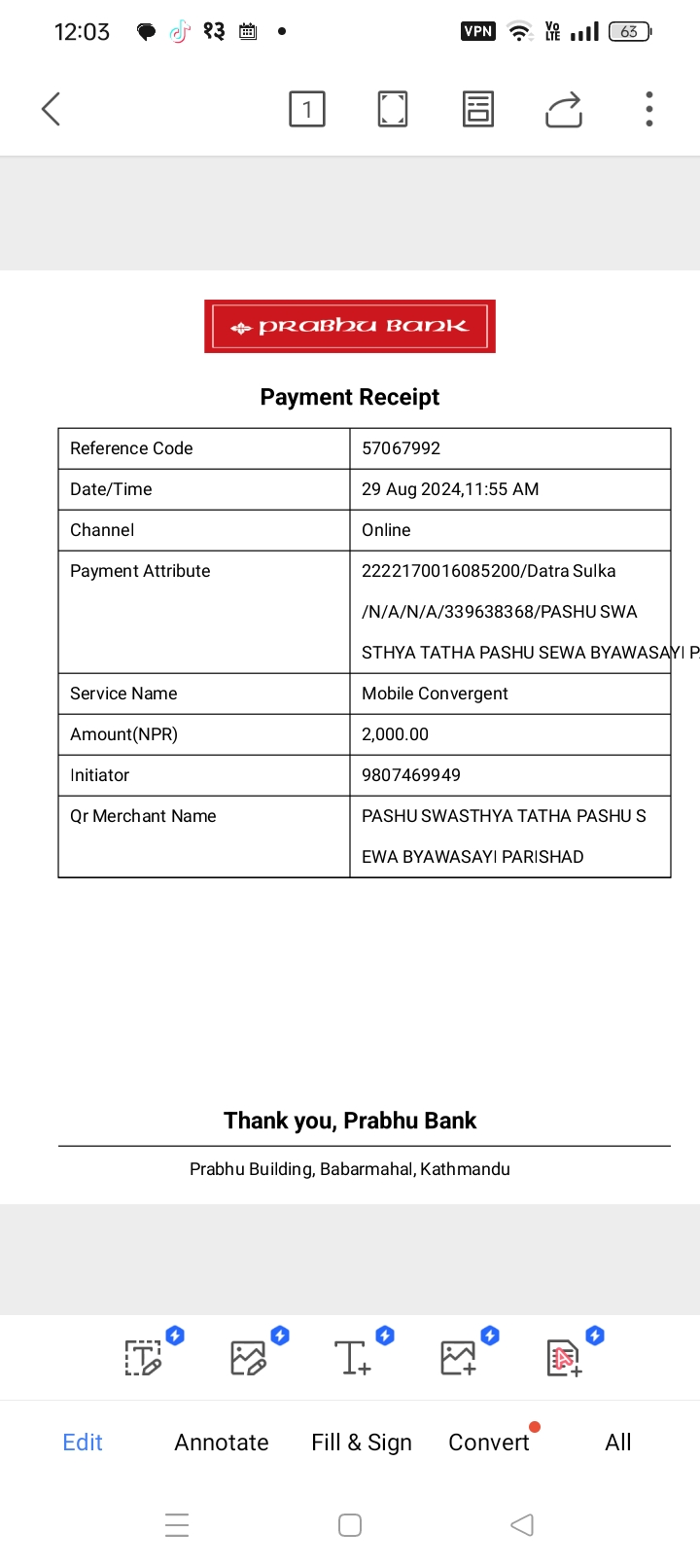700x1568 pixels.
Task: Show the All tools tab
Action: tap(618, 1443)
